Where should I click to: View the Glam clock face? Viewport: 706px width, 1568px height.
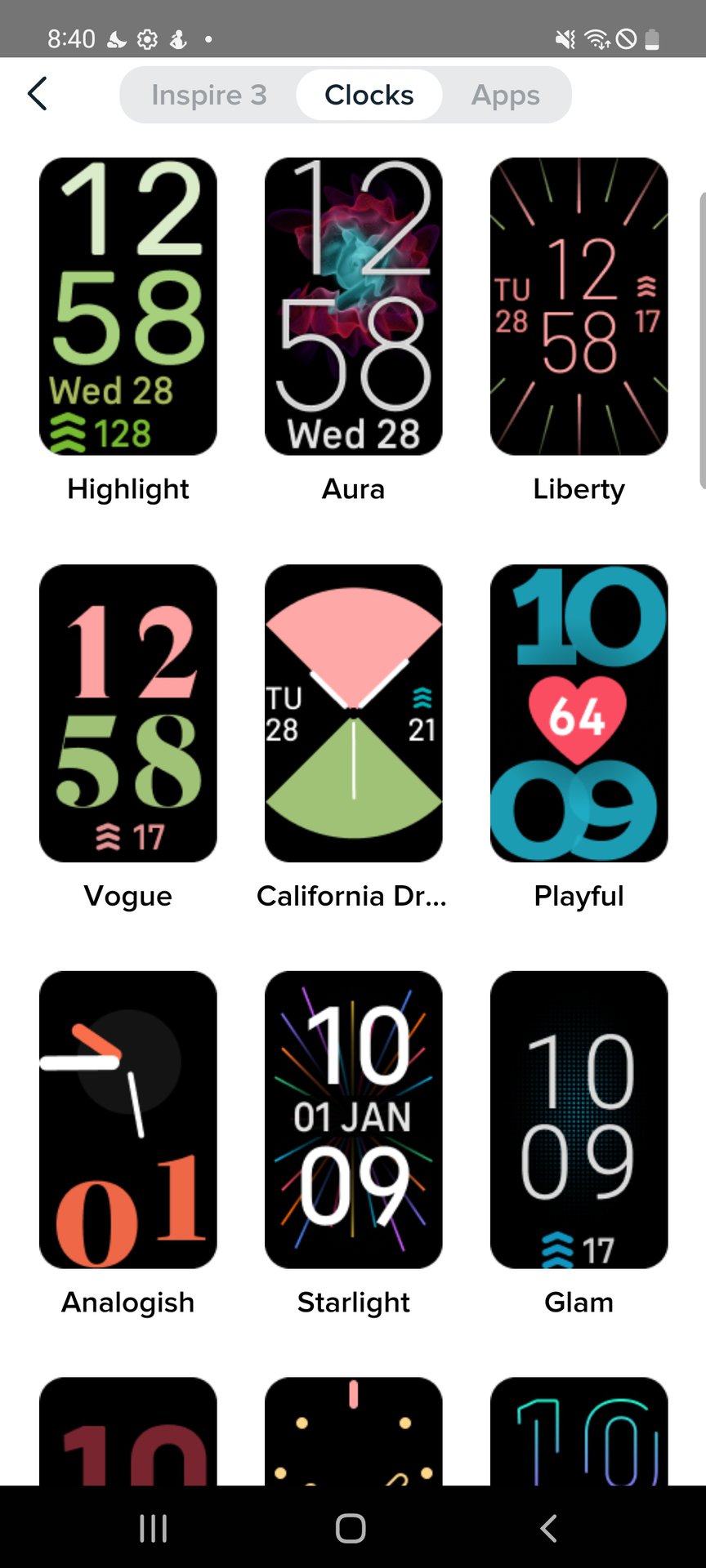tap(579, 1120)
